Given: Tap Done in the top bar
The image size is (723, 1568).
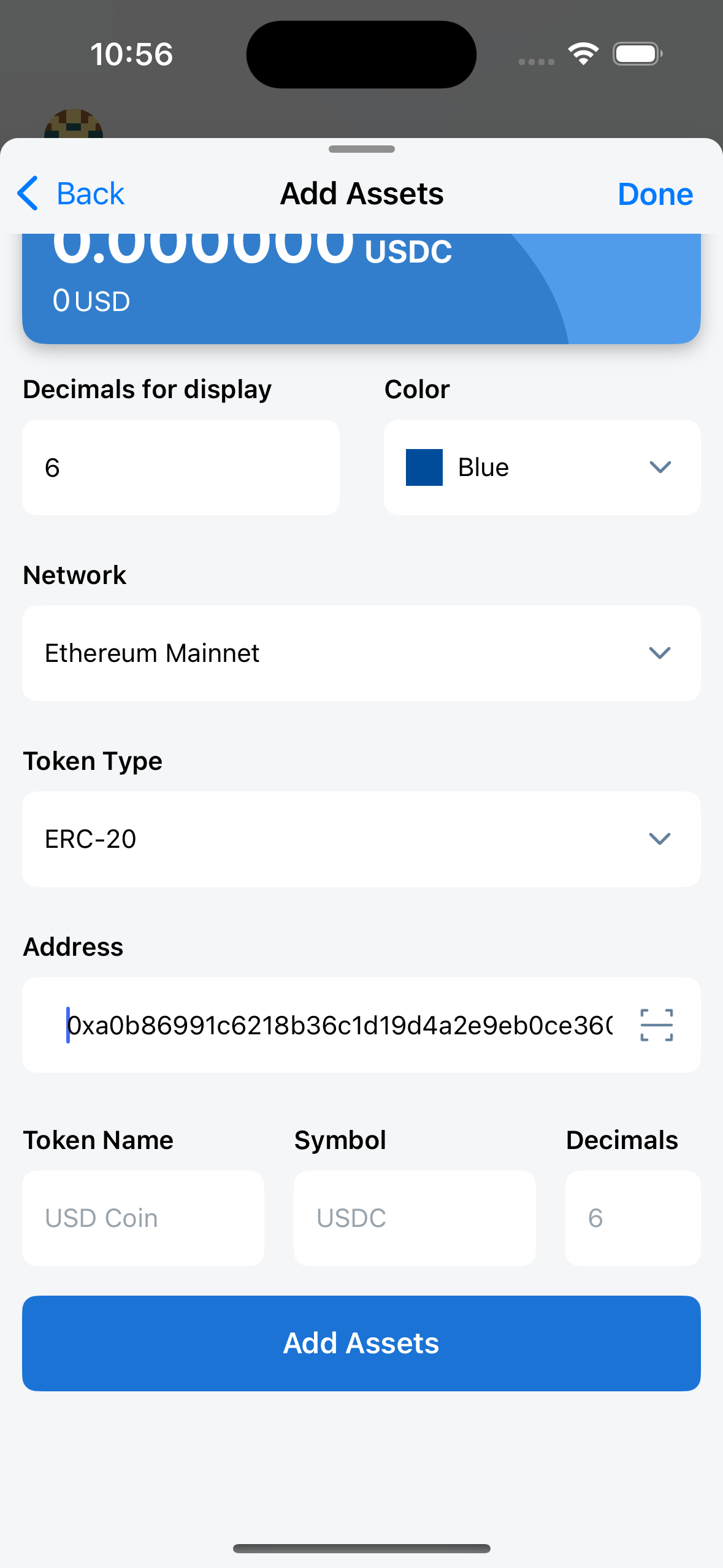Looking at the screenshot, I should pos(655,194).
